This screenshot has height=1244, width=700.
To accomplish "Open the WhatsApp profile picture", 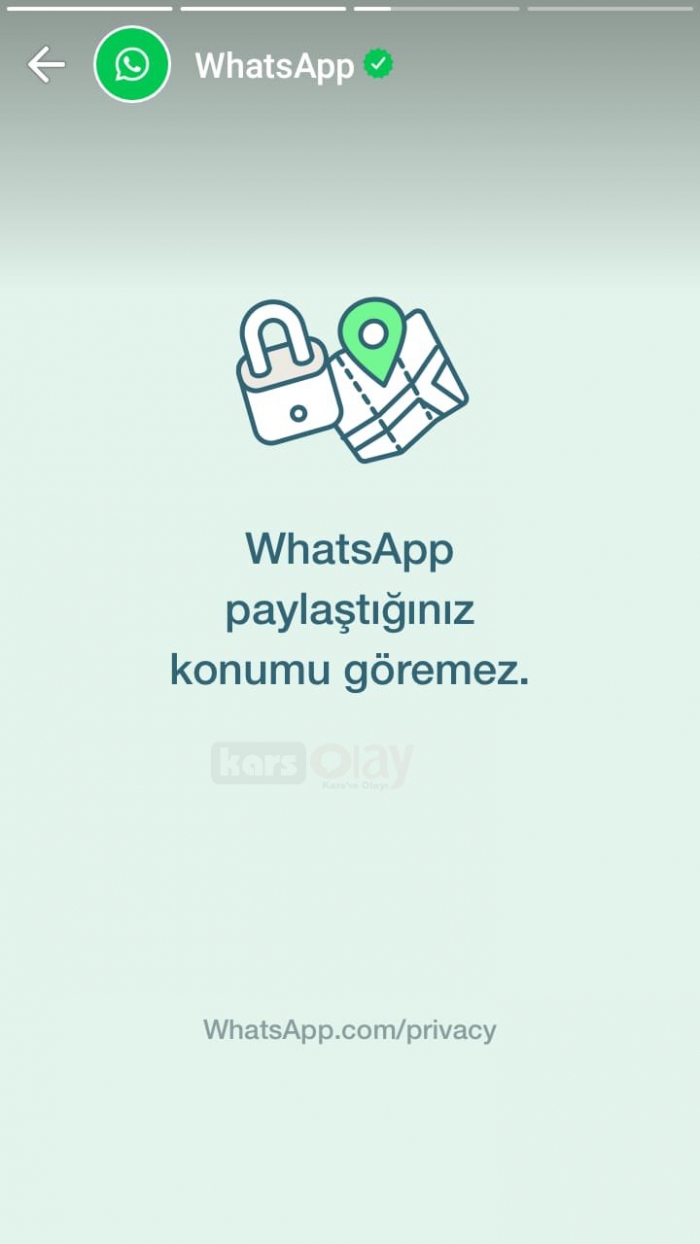I will coord(132,65).
